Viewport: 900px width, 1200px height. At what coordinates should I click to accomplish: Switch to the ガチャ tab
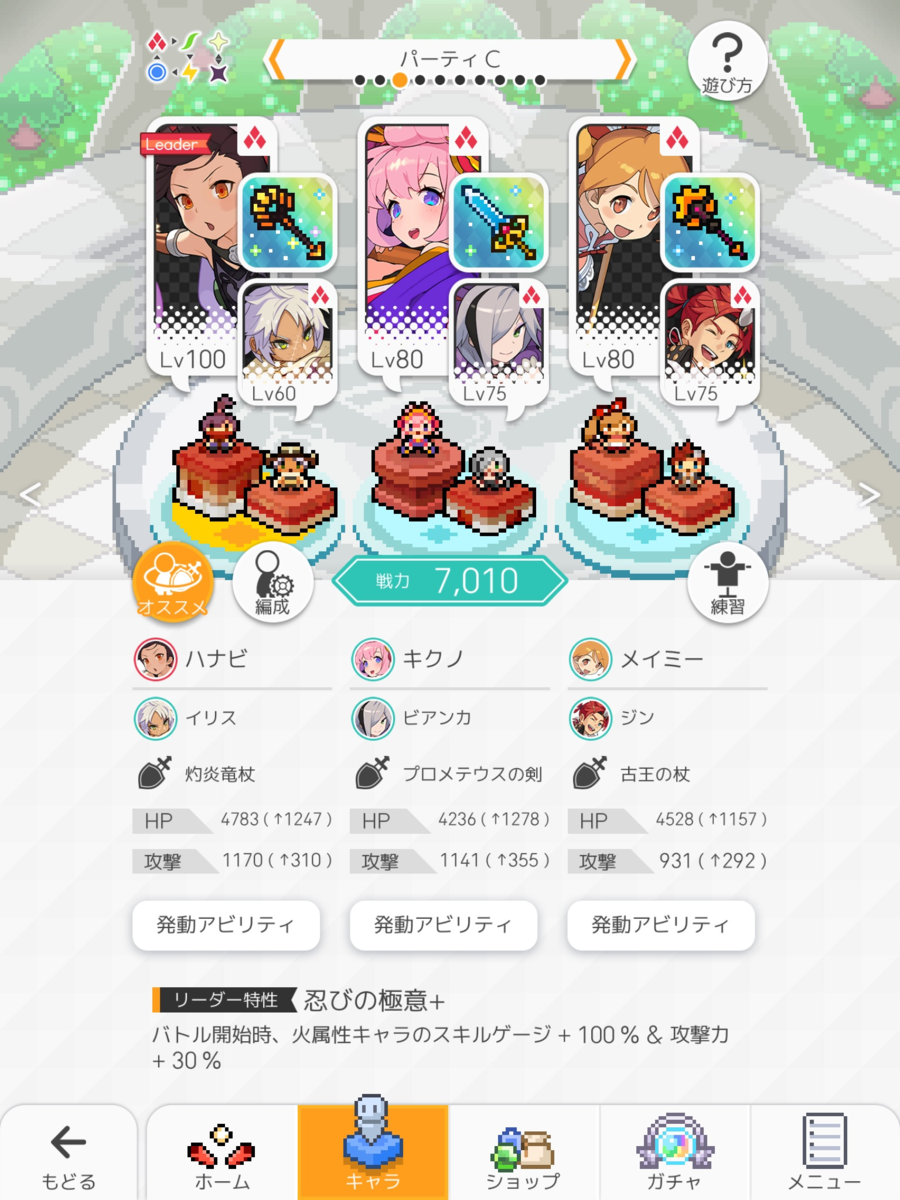(673, 1153)
